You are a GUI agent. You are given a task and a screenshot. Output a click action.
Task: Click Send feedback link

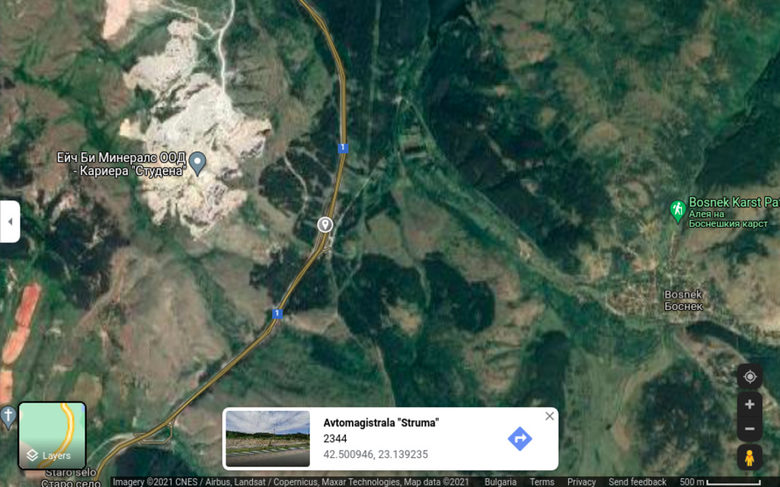pyautogui.click(x=637, y=482)
